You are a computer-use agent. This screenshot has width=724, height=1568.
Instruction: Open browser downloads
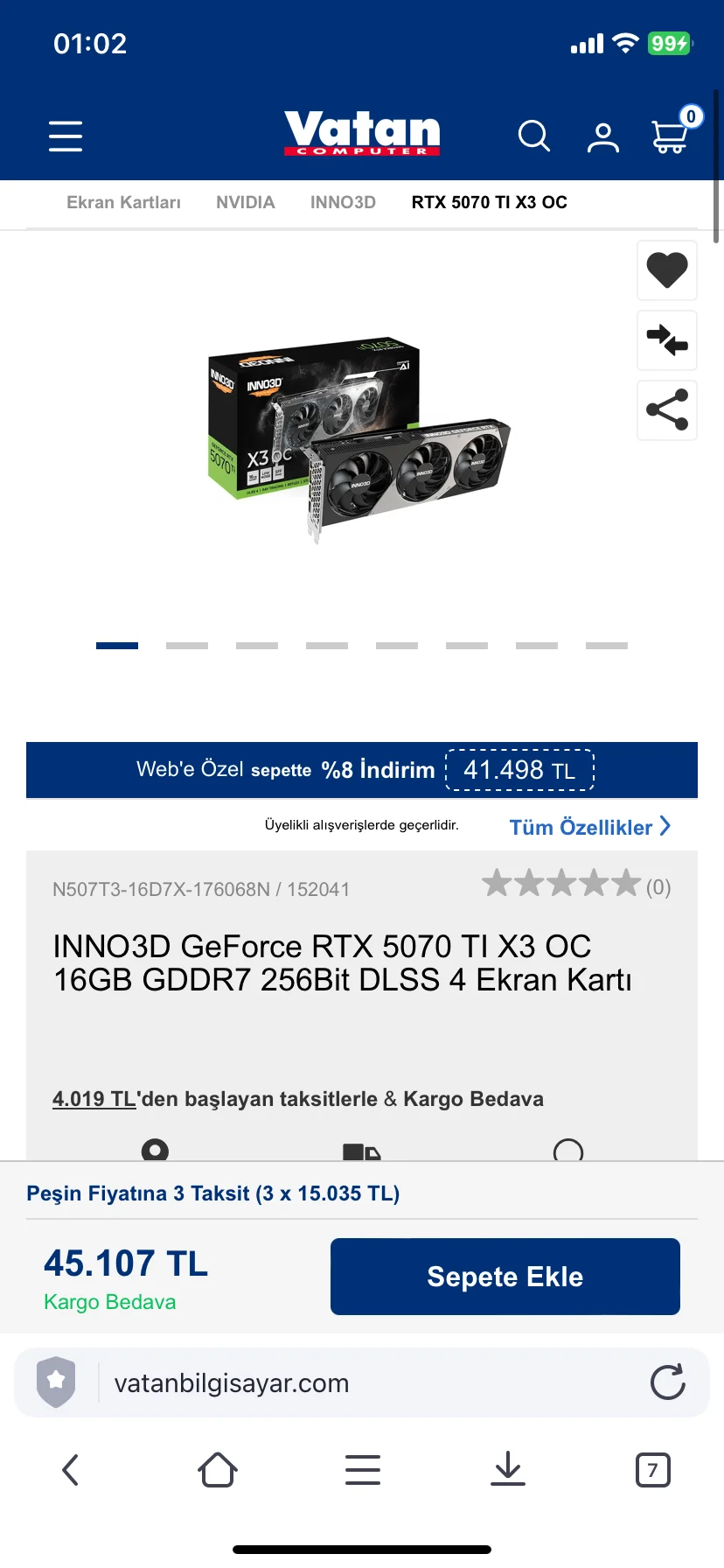click(507, 1470)
